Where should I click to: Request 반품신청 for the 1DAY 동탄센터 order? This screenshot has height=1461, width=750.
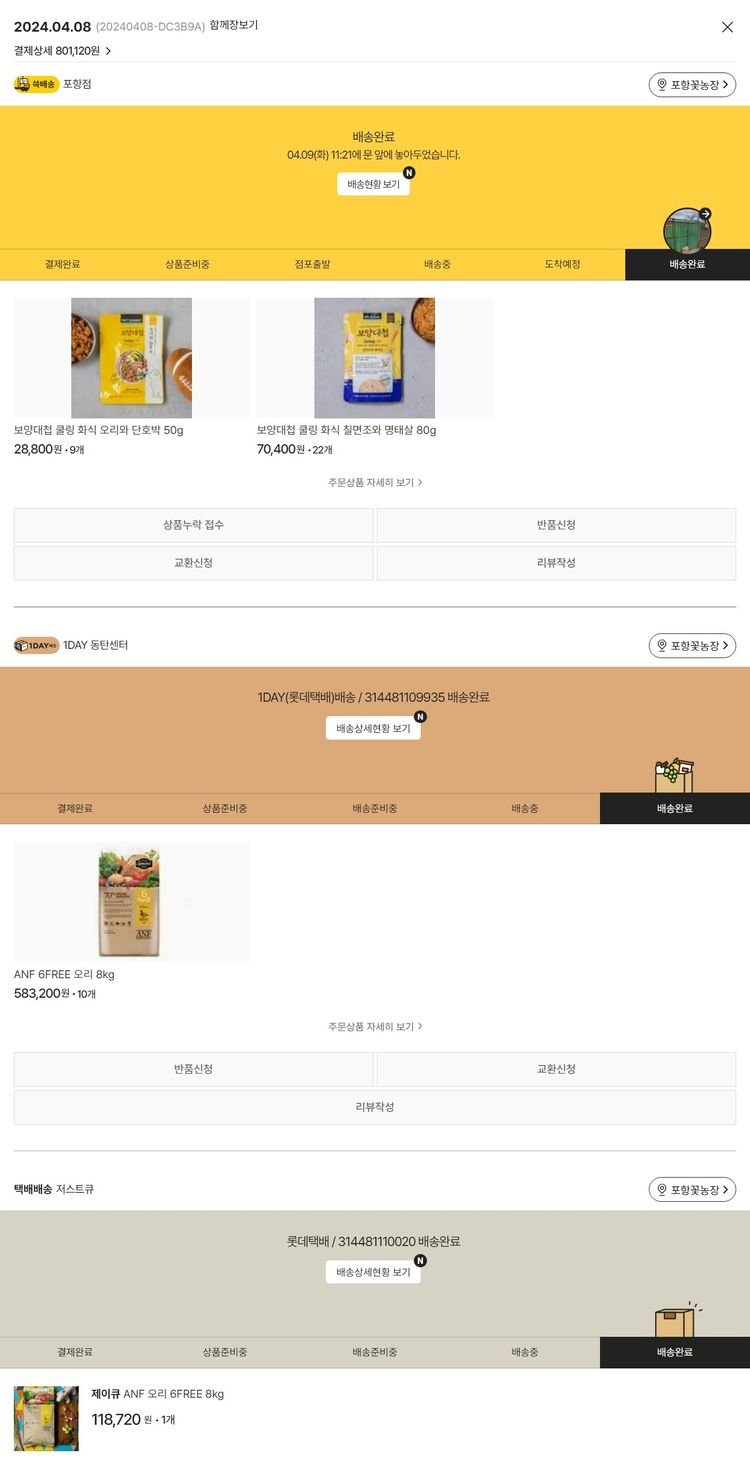pyautogui.click(x=193, y=1069)
